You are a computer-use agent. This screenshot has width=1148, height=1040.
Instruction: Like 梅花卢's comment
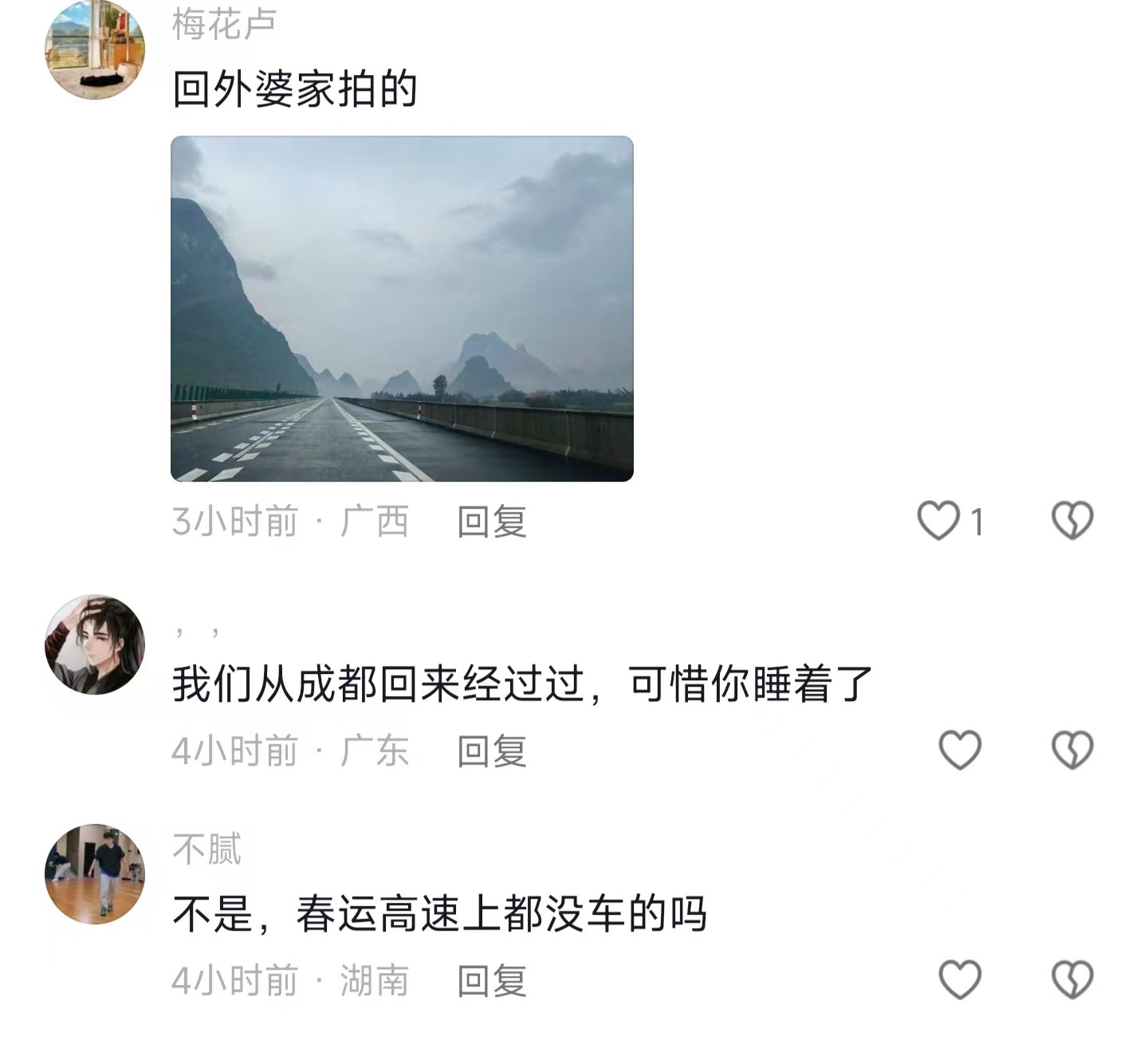[938, 521]
